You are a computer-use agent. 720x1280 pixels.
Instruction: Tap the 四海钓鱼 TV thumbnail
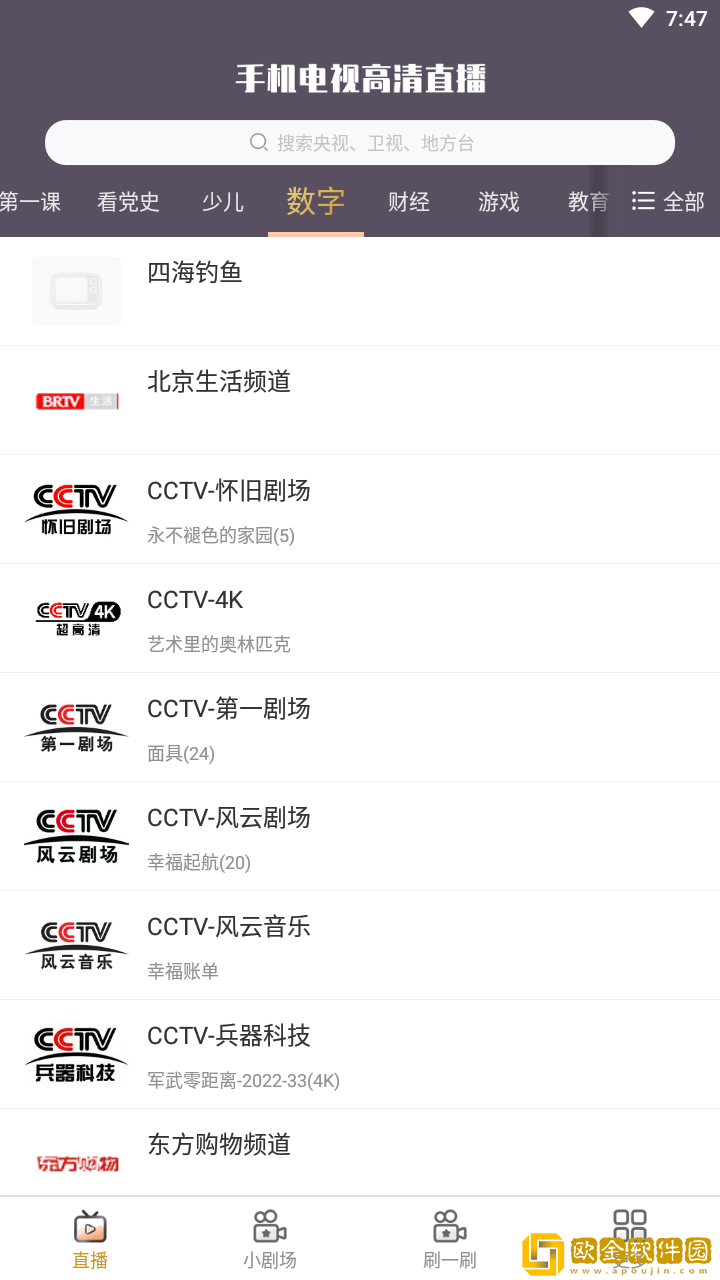(x=77, y=291)
